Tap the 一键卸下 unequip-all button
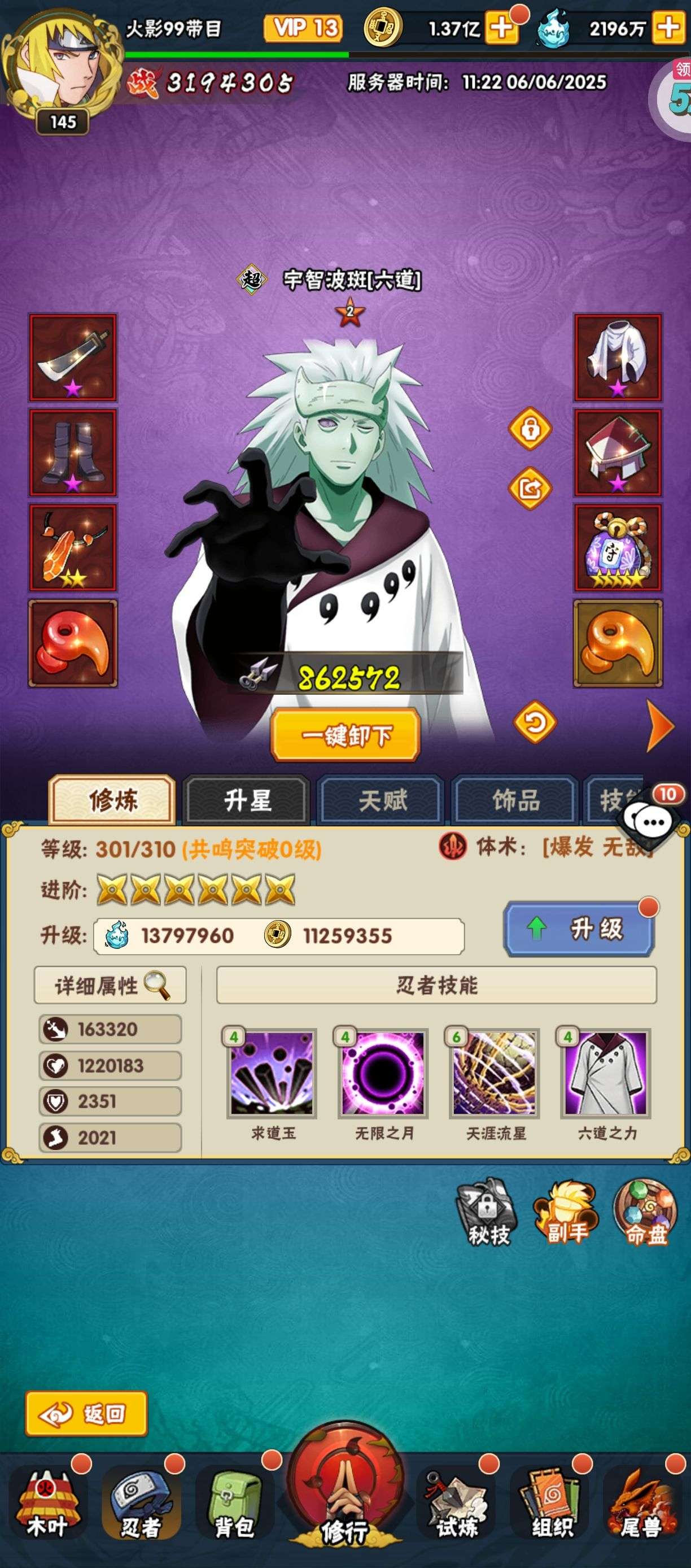Image resolution: width=691 pixels, height=1568 pixels. 345,735
